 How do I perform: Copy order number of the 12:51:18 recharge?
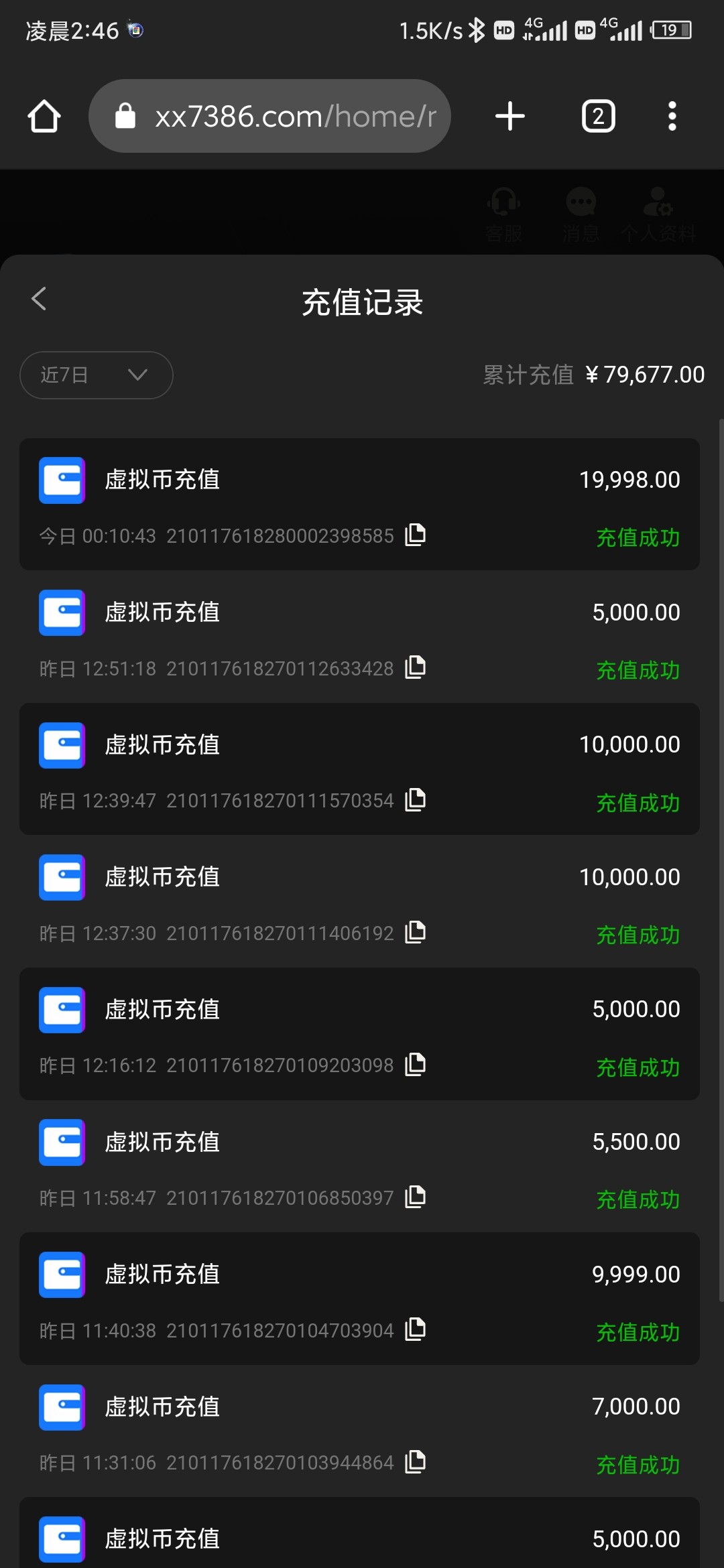(x=416, y=667)
